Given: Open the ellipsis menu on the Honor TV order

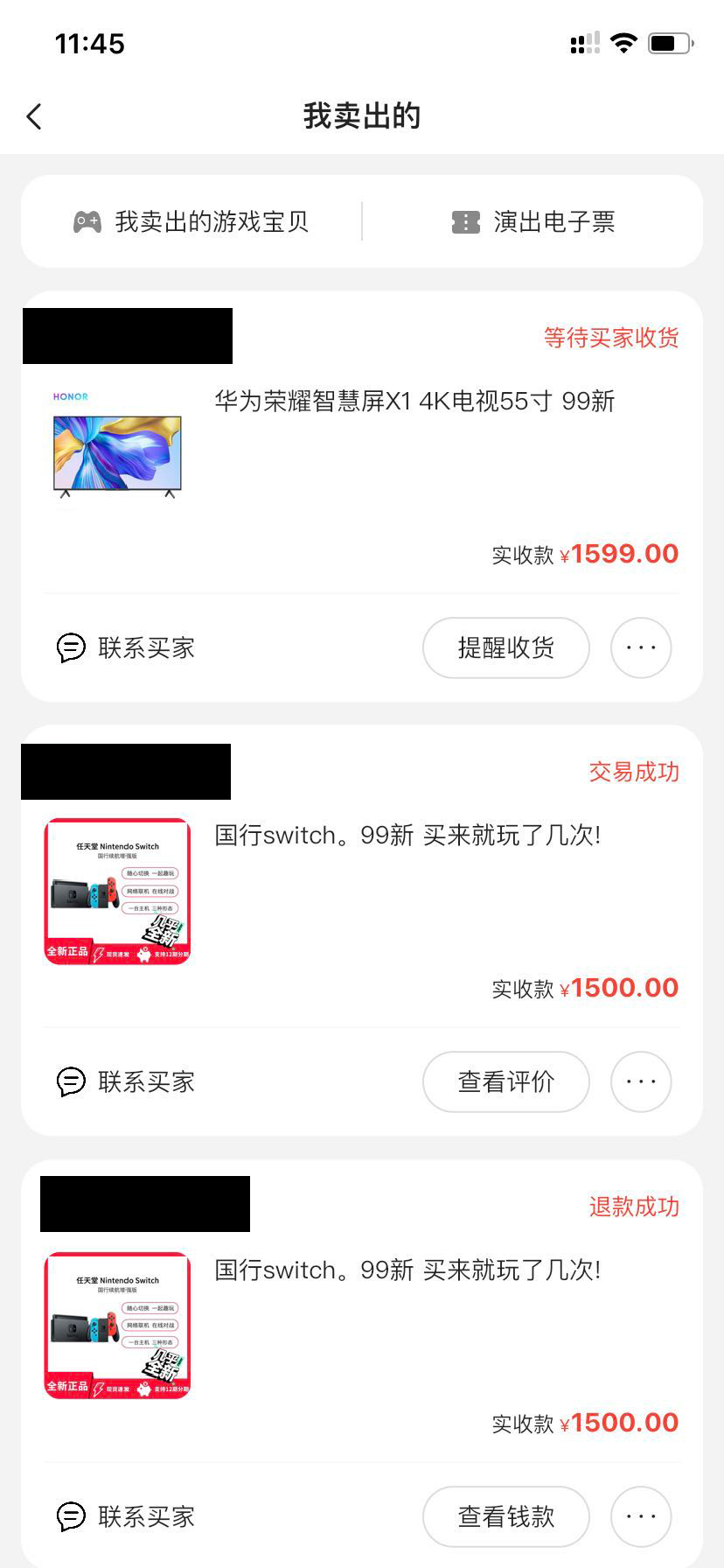Looking at the screenshot, I should point(641,648).
